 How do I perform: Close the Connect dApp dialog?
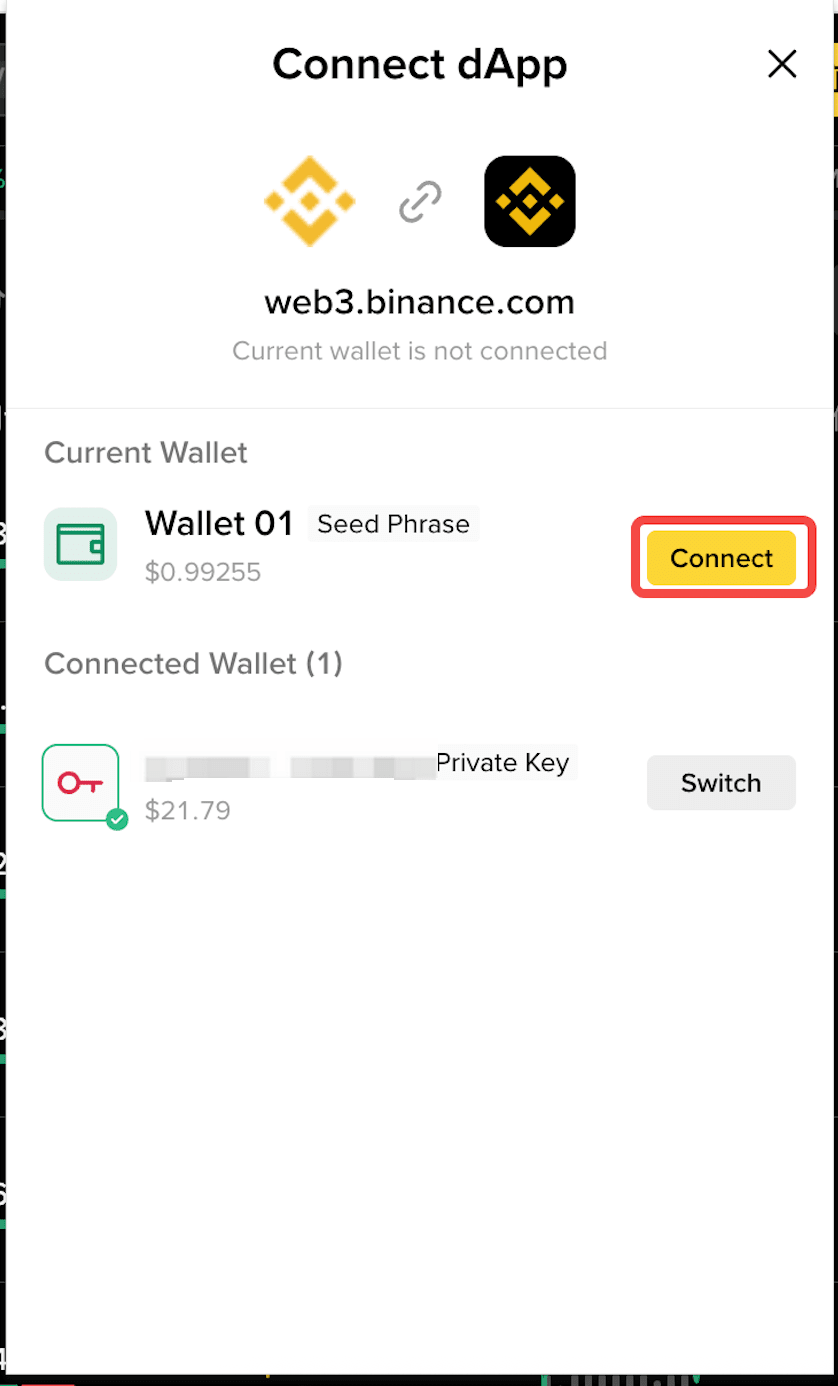781,65
